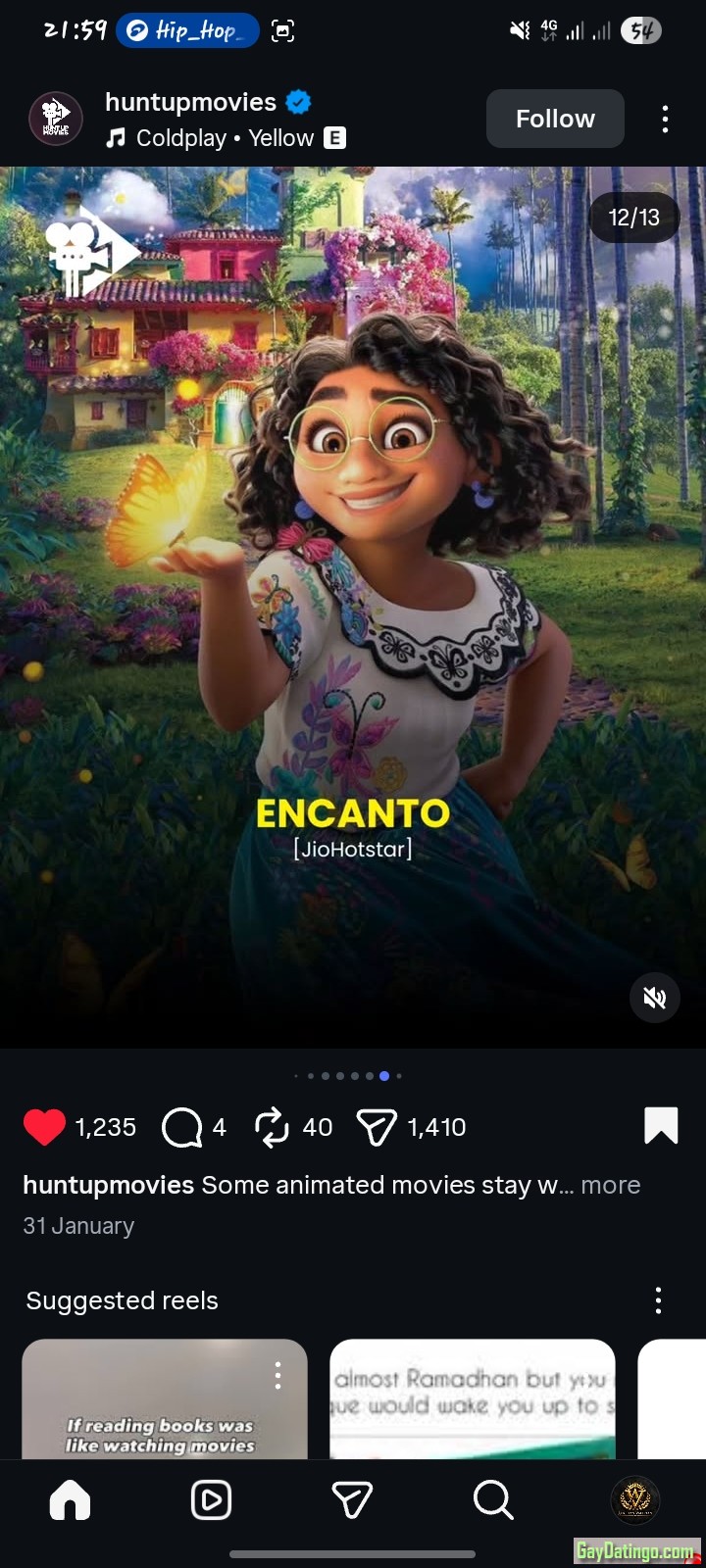
Task: Open the 'almost Ramadhan' suggested reel
Action: tap(472, 1401)
